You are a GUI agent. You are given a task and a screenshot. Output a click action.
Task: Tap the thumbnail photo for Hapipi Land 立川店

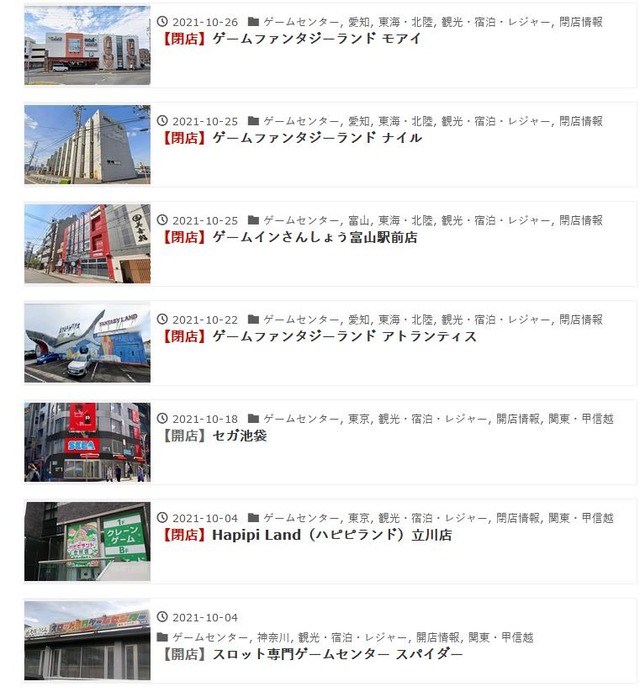click(x=87, y=541)
